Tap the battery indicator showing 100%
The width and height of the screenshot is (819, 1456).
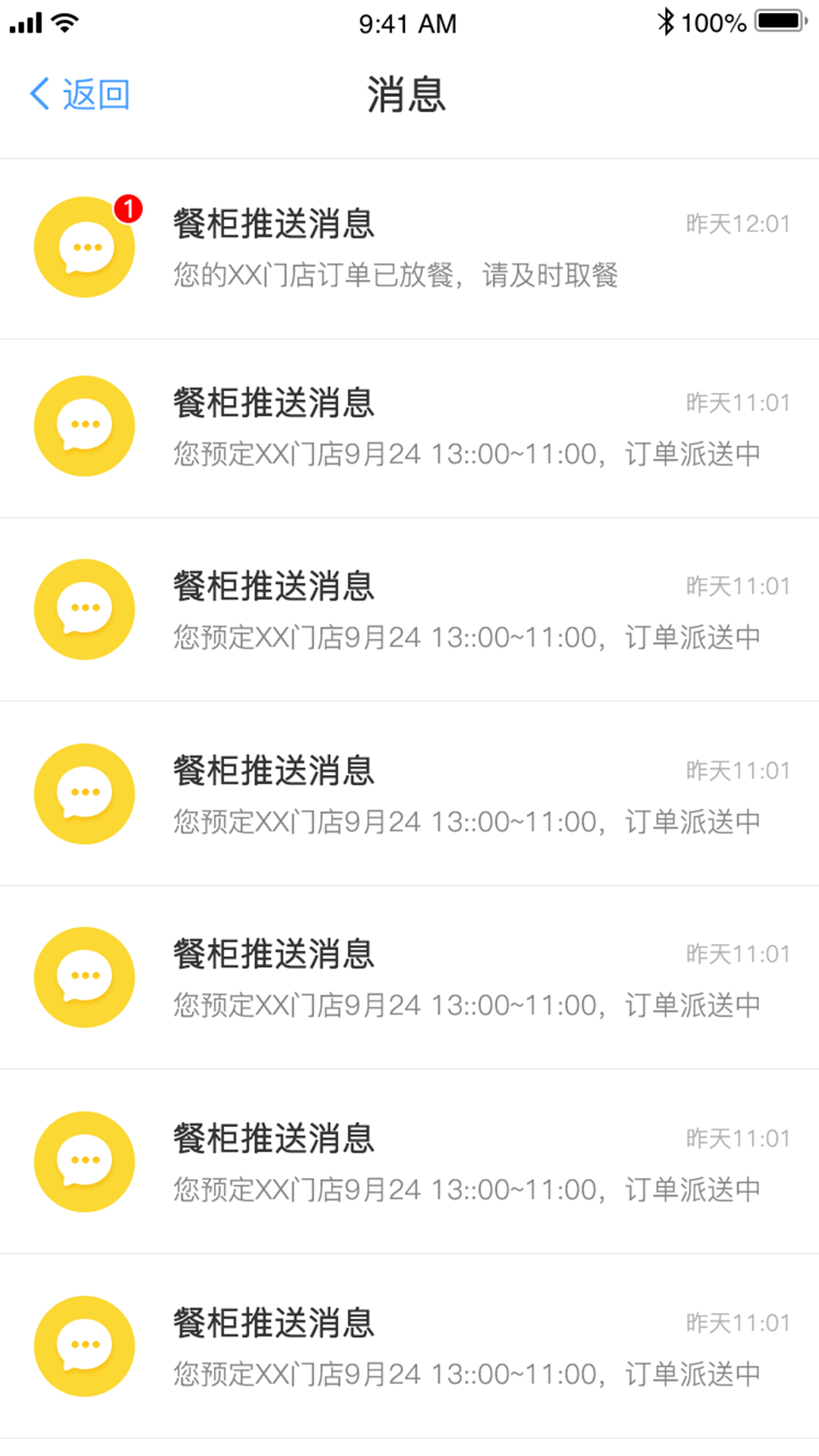[779, 22]
